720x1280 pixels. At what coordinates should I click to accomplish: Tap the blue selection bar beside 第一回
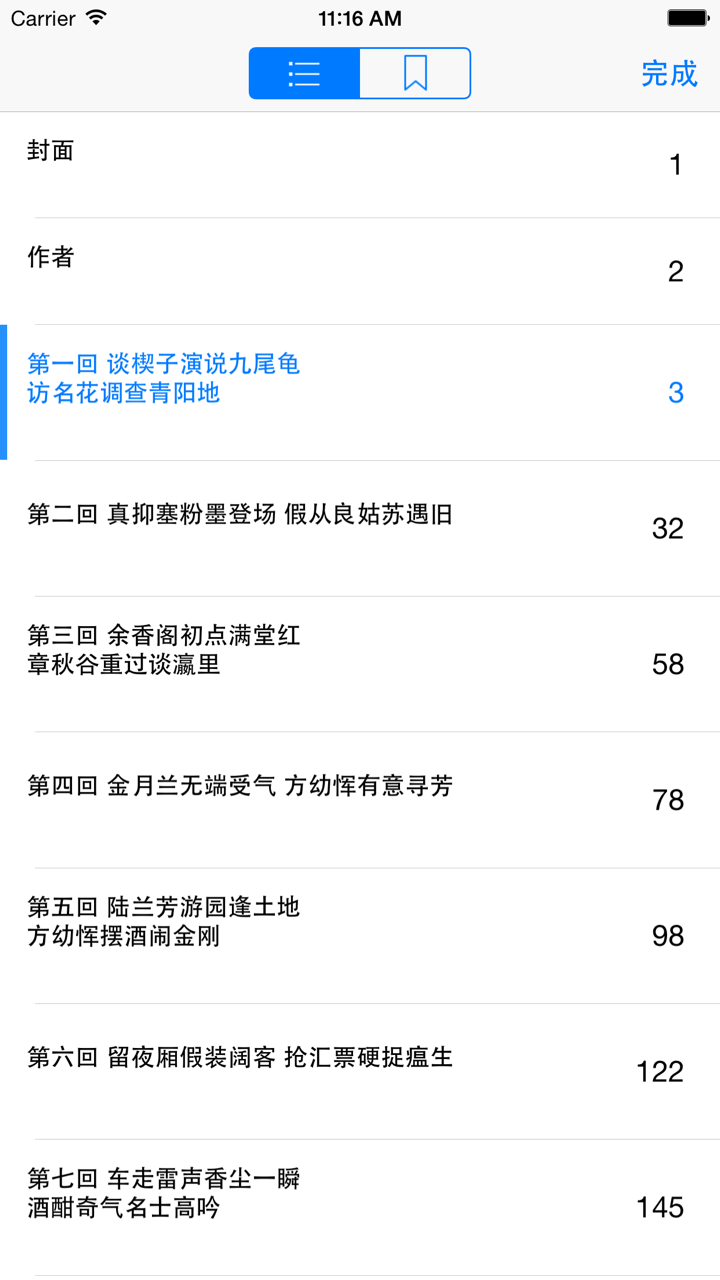point(4,392)
